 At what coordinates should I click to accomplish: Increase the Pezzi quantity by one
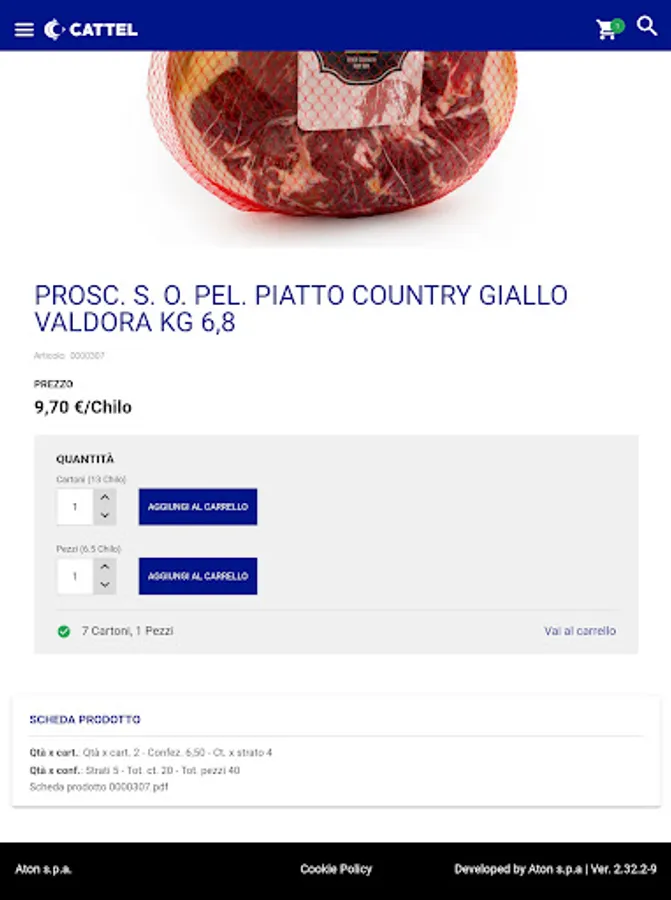[x=105, y=566]
